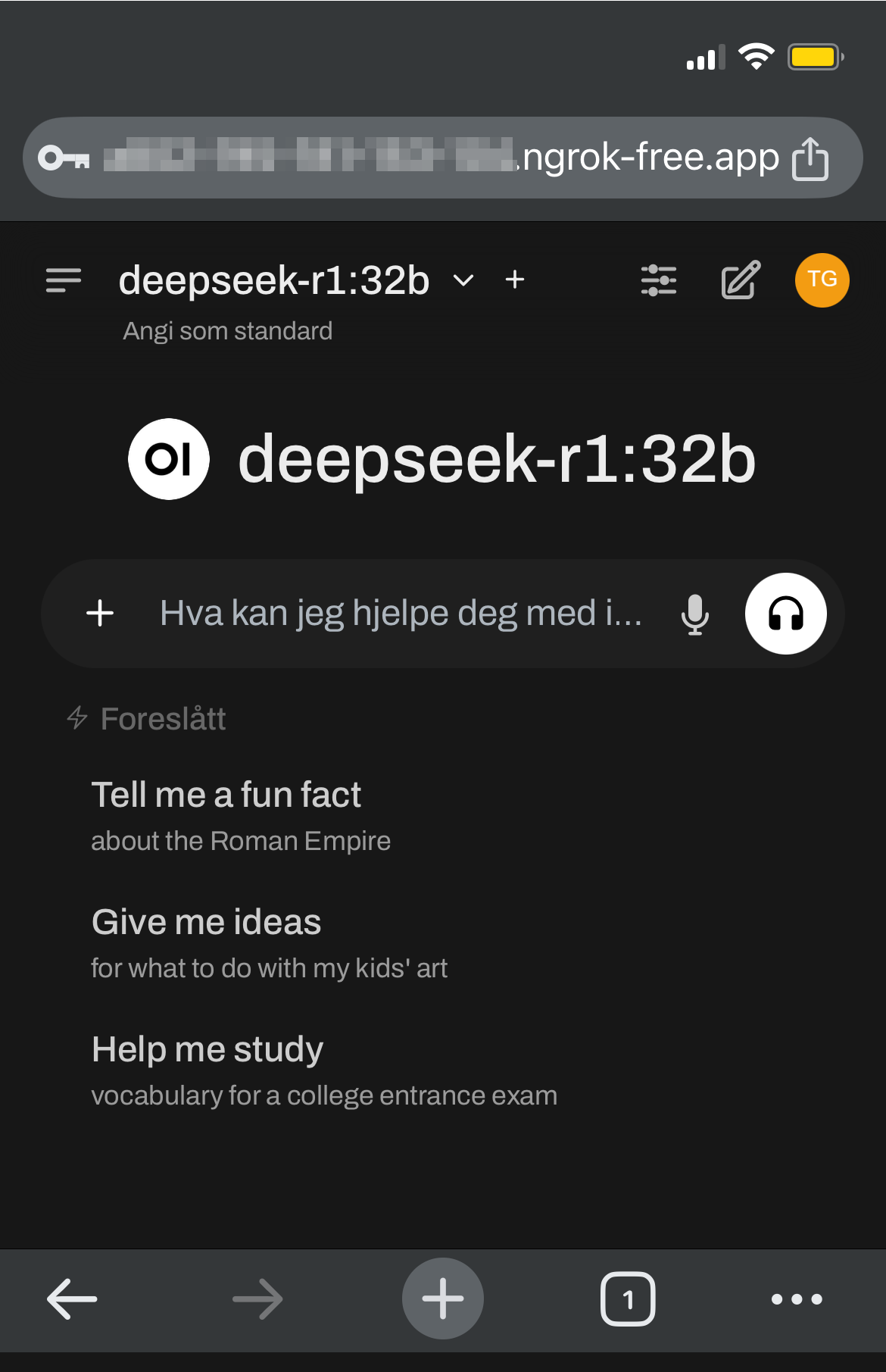Expand the deepseek-r1:32b model dropdown
The image size is (886, 1372).
click(463, 281)
